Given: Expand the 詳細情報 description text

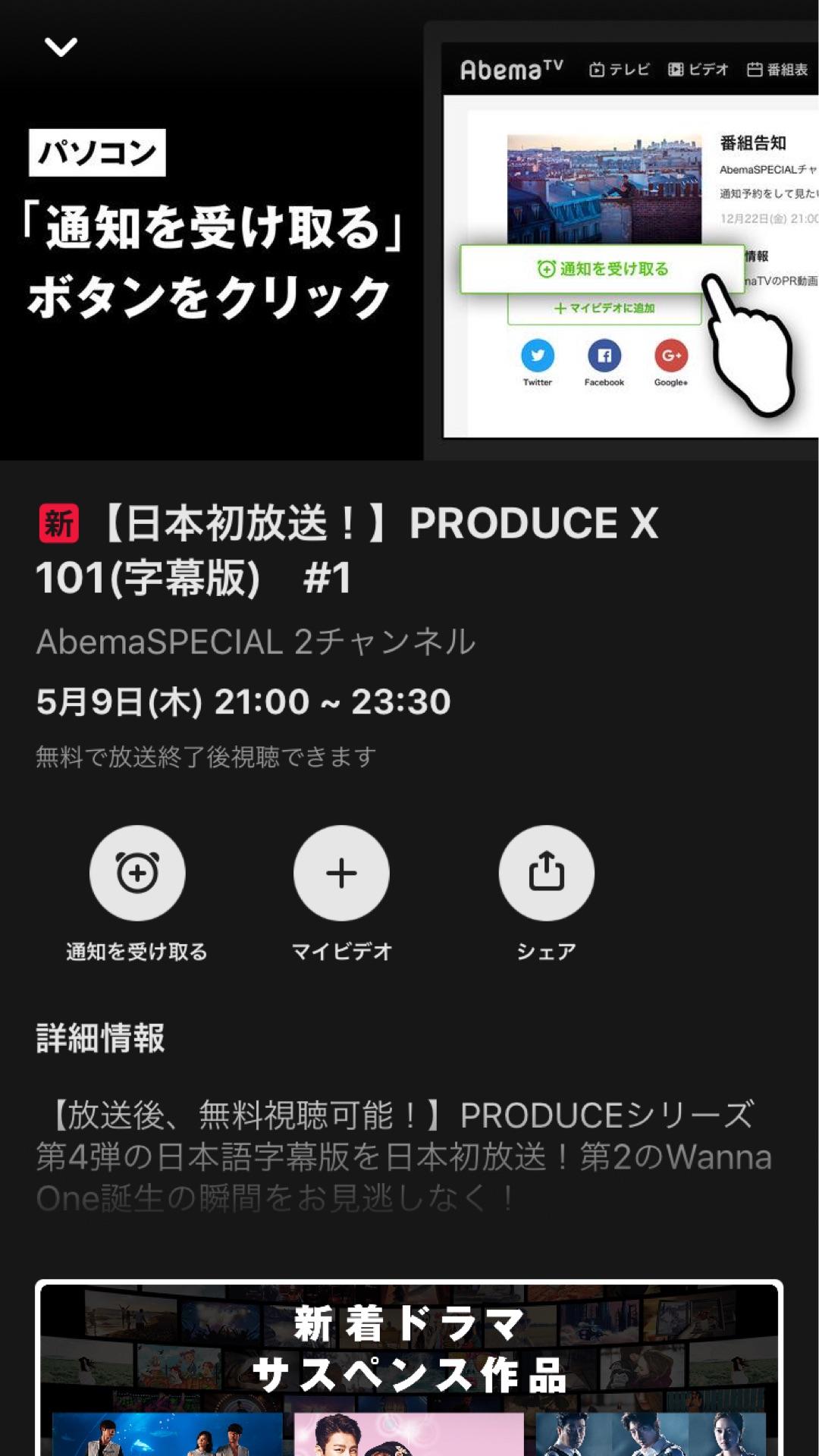Looking at the screenshot, I should coord(403,1156).
